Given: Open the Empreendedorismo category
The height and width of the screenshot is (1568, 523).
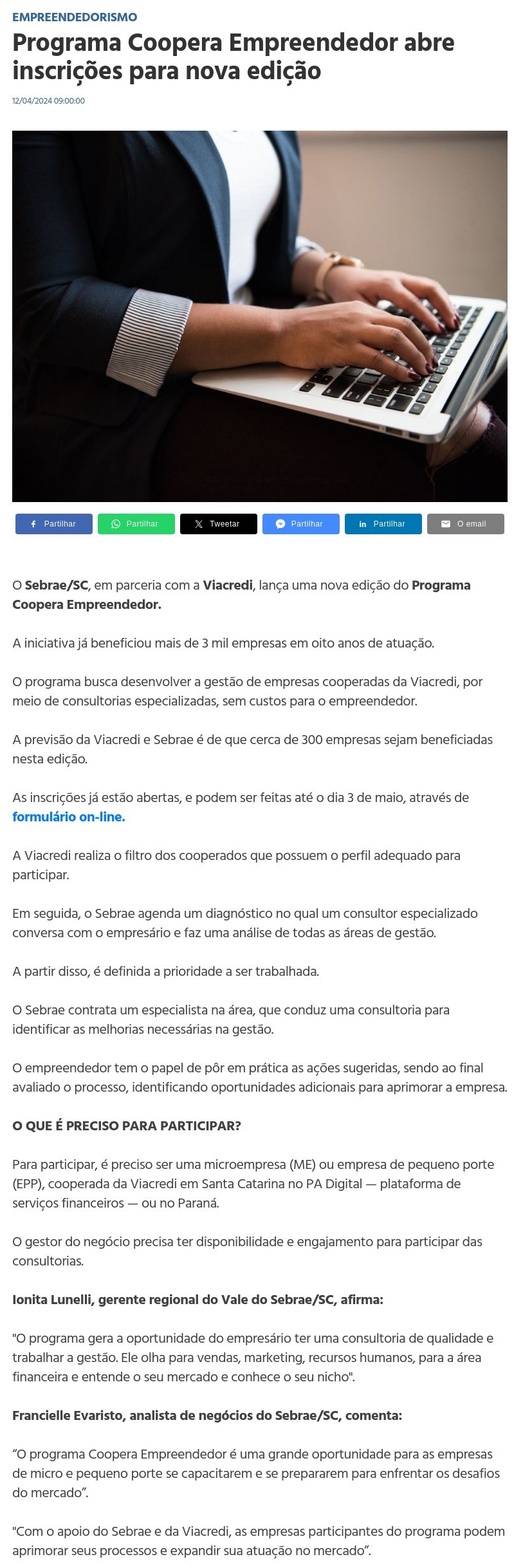Looking at the screenshot, I should click(x=75, y=17).
